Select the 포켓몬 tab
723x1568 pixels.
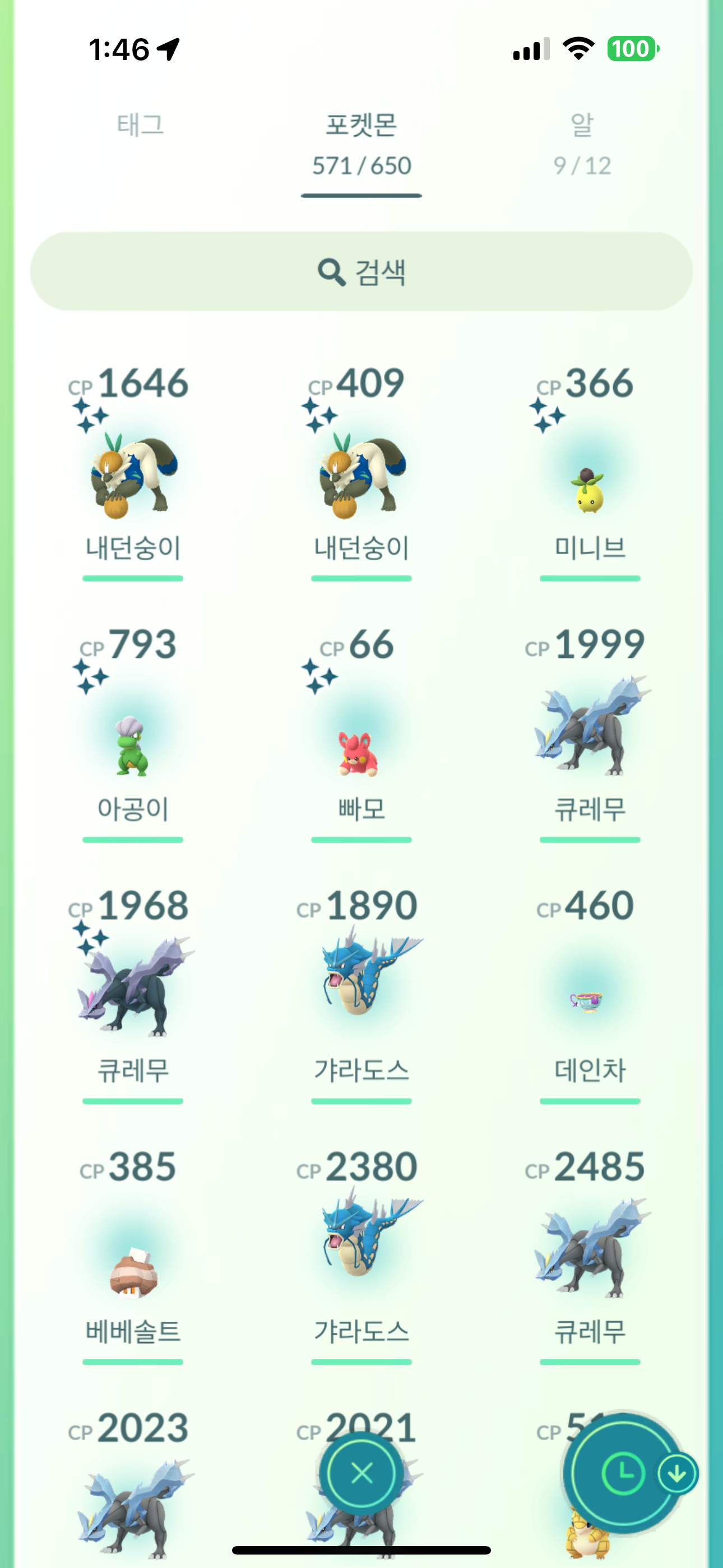pyautogui.click(x=361, y=144)
